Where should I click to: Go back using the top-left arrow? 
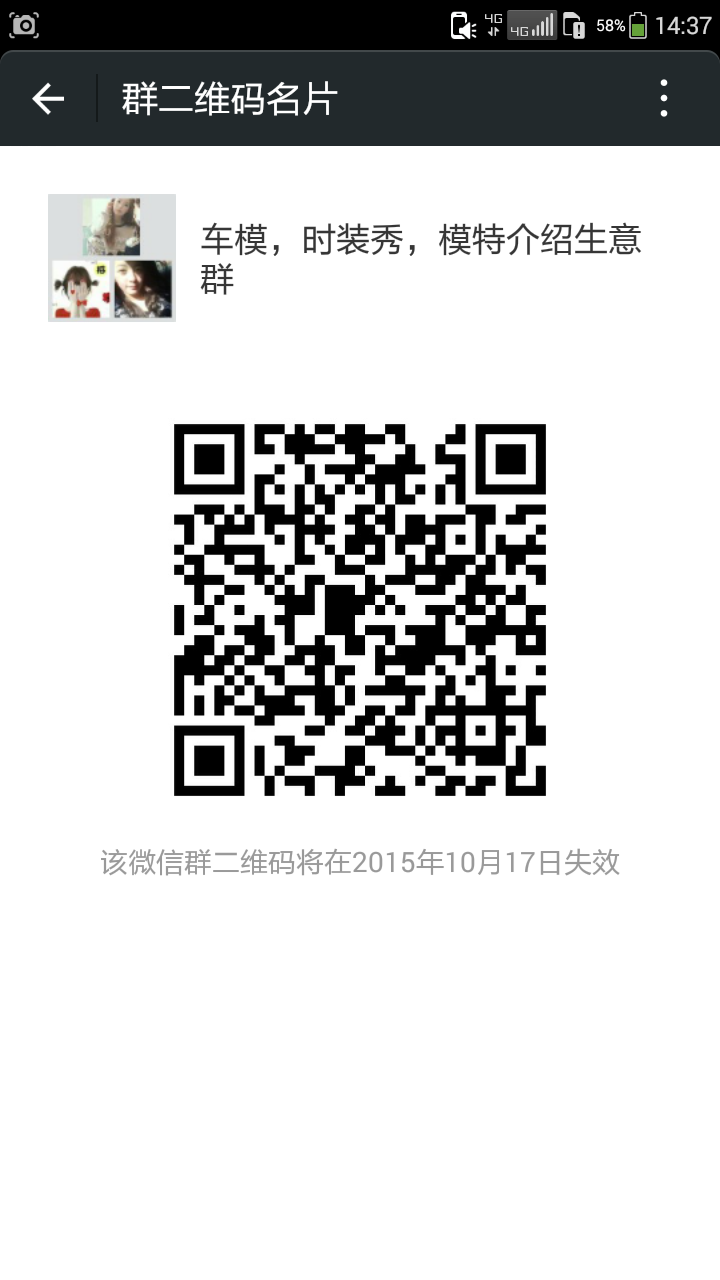(48, 99)
